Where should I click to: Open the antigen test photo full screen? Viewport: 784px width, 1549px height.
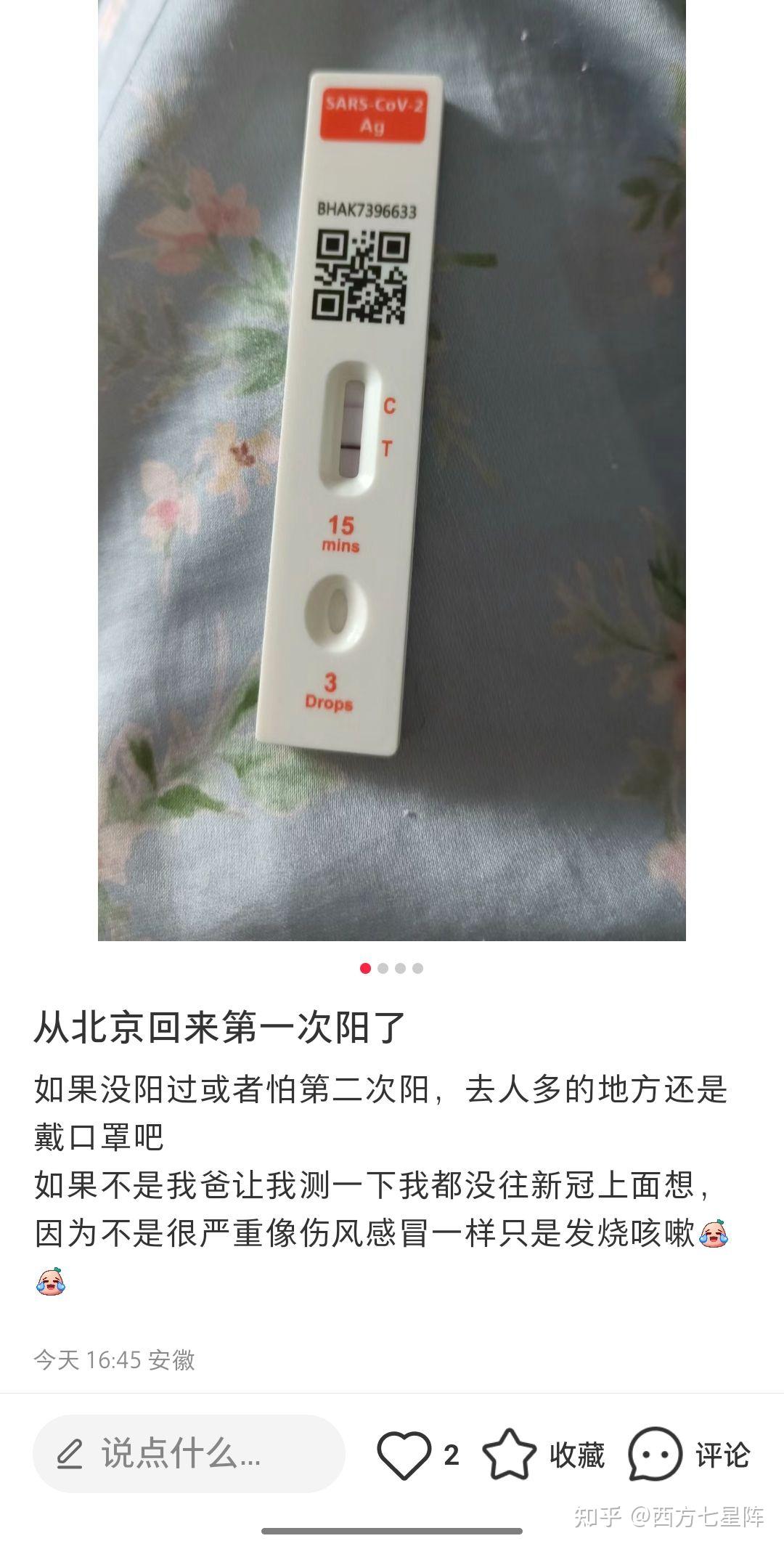[392, 471]
